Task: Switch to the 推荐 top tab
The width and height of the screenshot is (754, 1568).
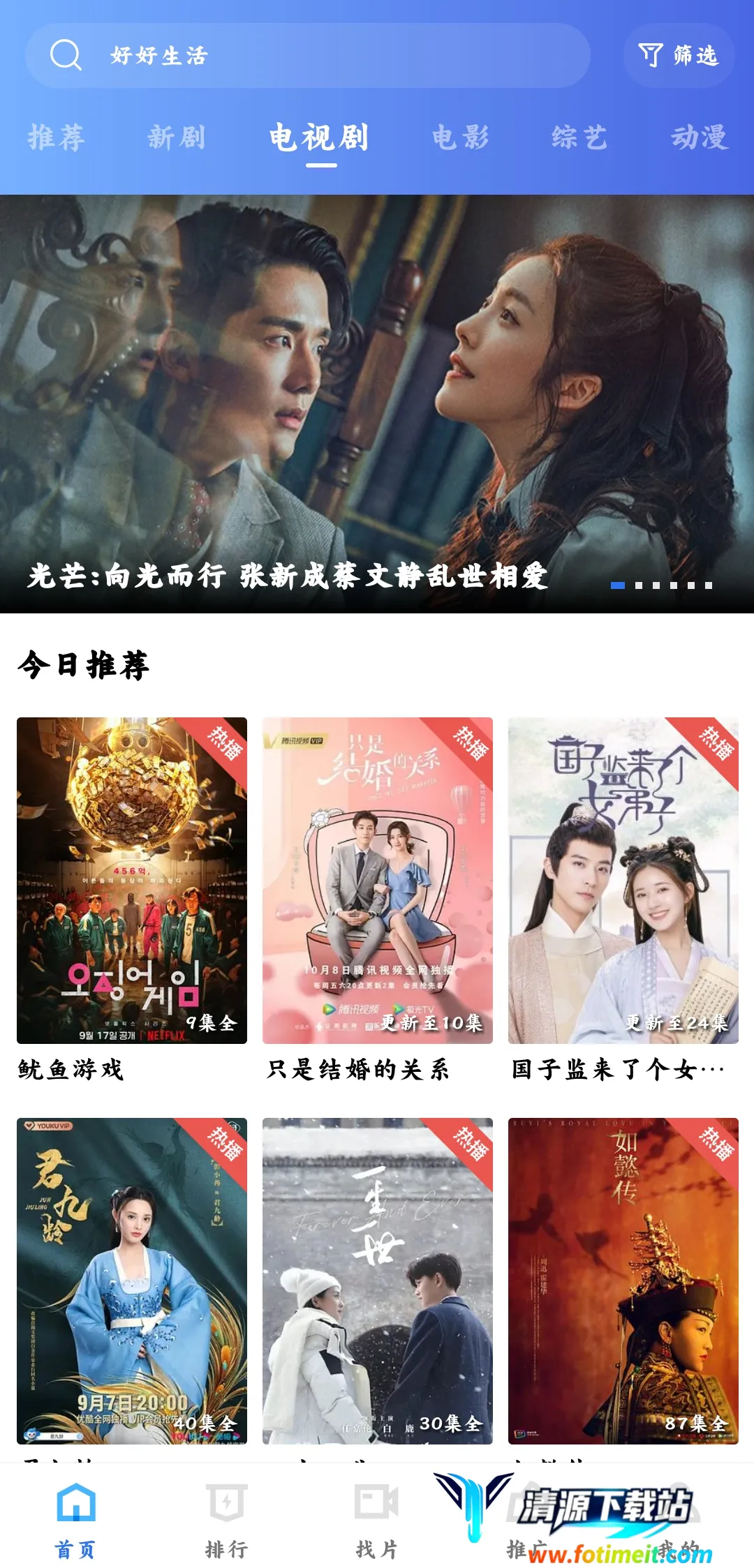Action: (x=57, y=137)
